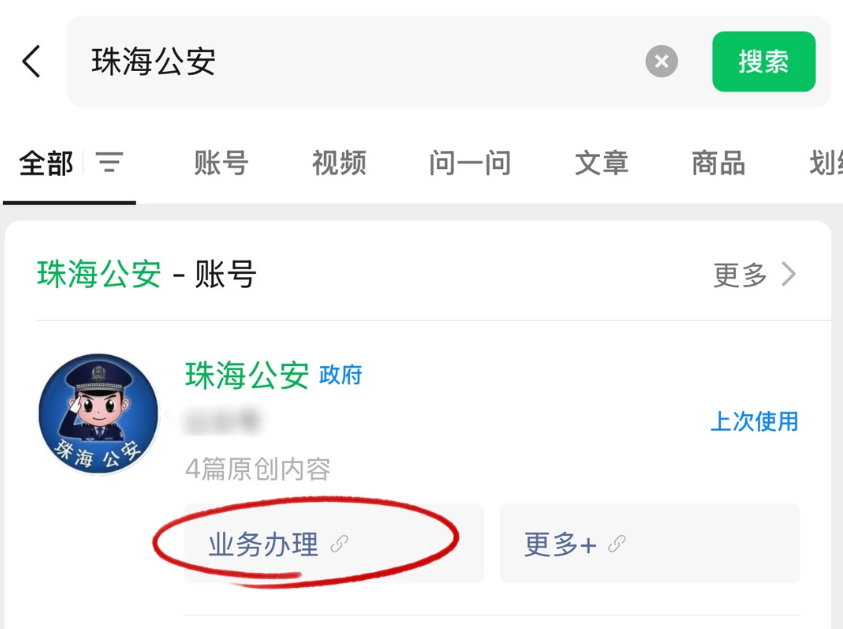
Task: Open the 珠海公安 official account
Action: (x=247, y=376)
